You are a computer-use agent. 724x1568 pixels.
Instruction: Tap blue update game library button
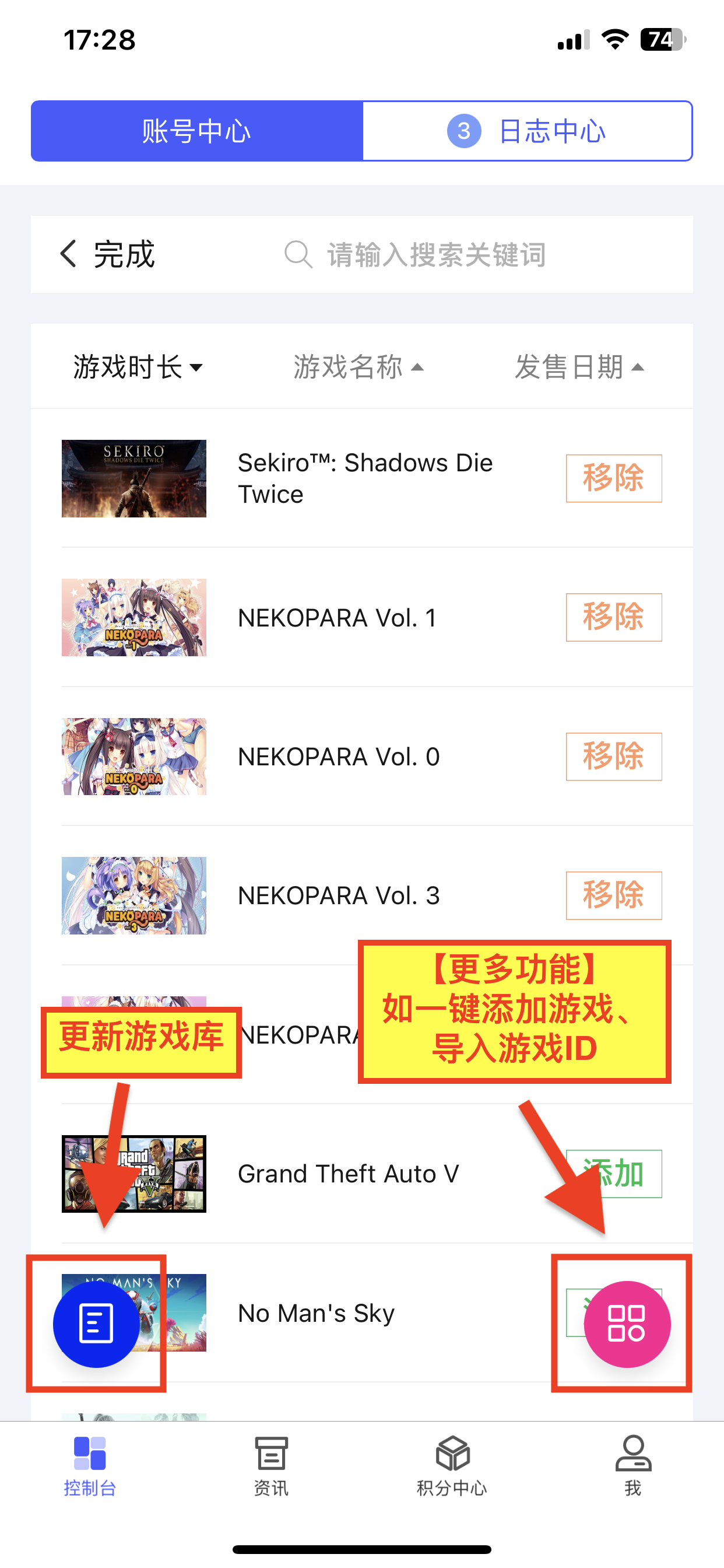pyautogui.click(x=96, y=1324)
